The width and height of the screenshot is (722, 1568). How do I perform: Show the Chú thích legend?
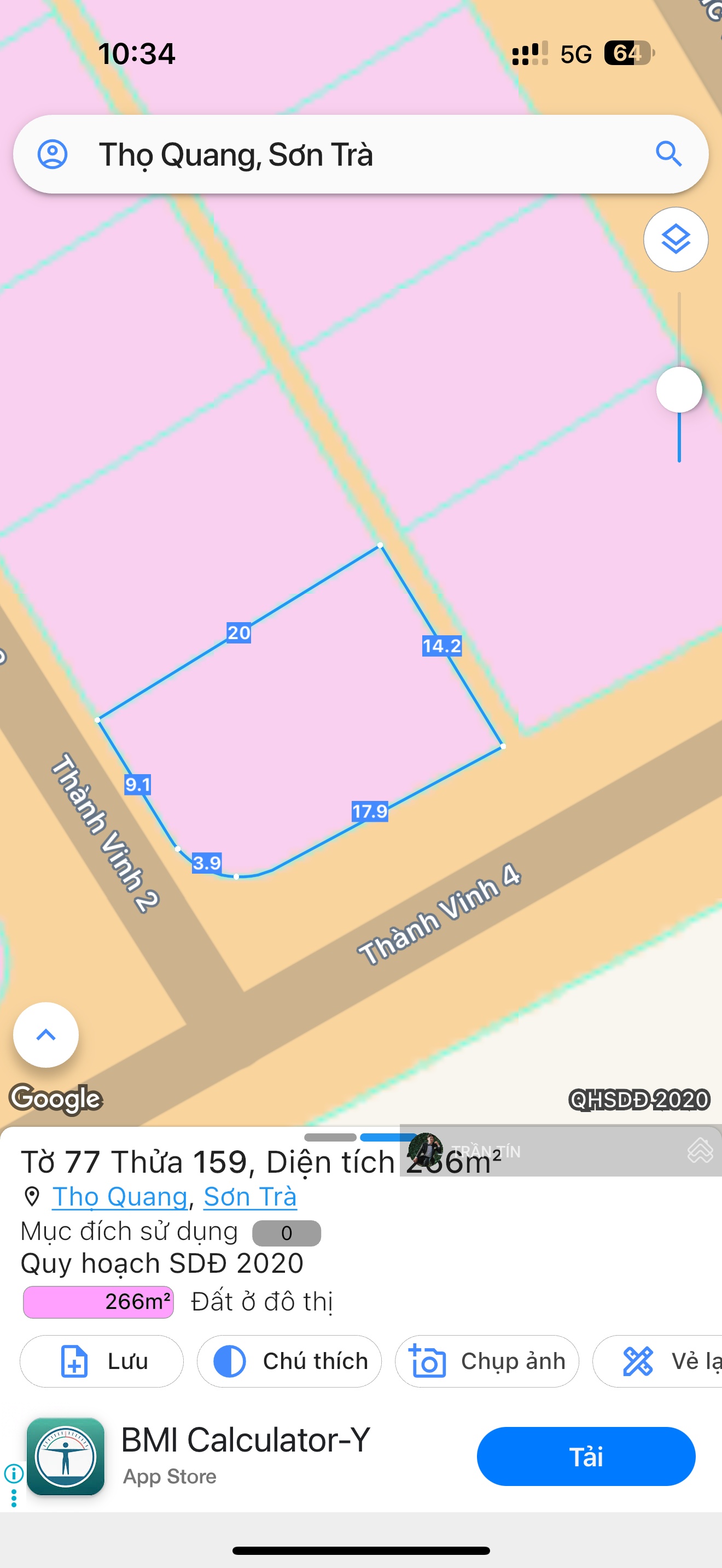(289, 1361)
